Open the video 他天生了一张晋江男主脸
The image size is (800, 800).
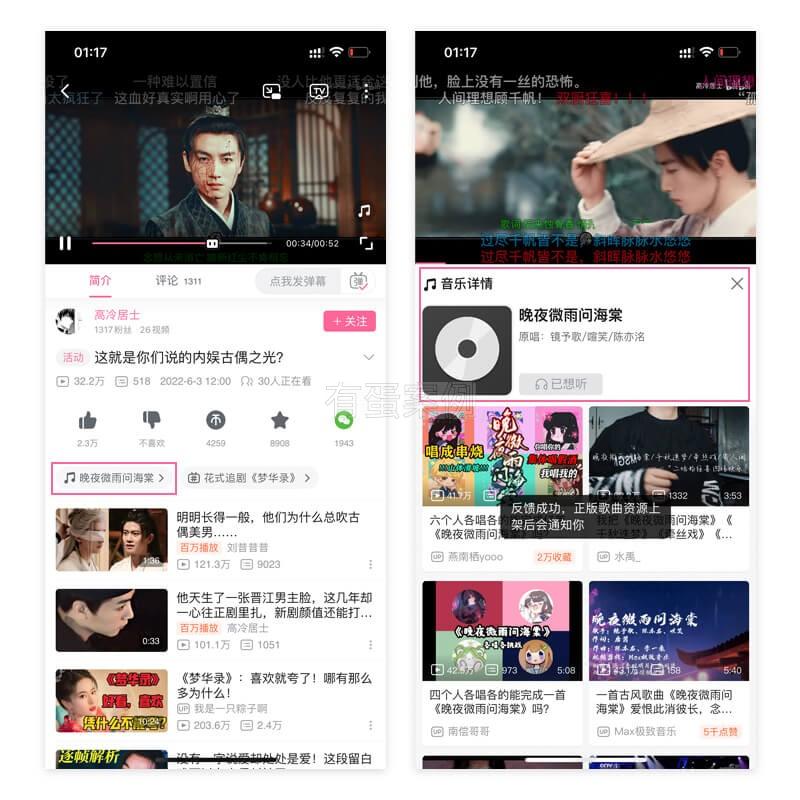coord(267,605)
